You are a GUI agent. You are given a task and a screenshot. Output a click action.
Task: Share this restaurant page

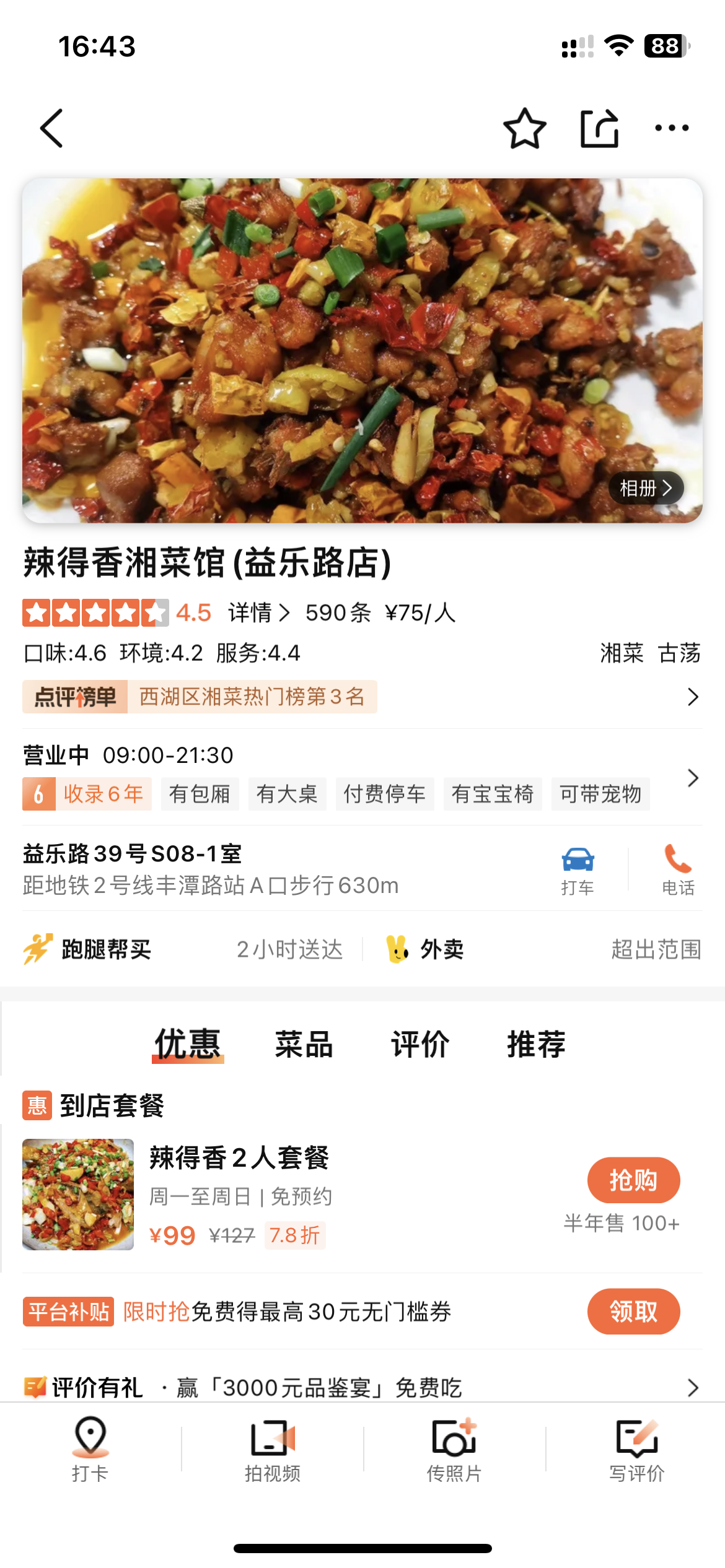[x=599, y=128]
